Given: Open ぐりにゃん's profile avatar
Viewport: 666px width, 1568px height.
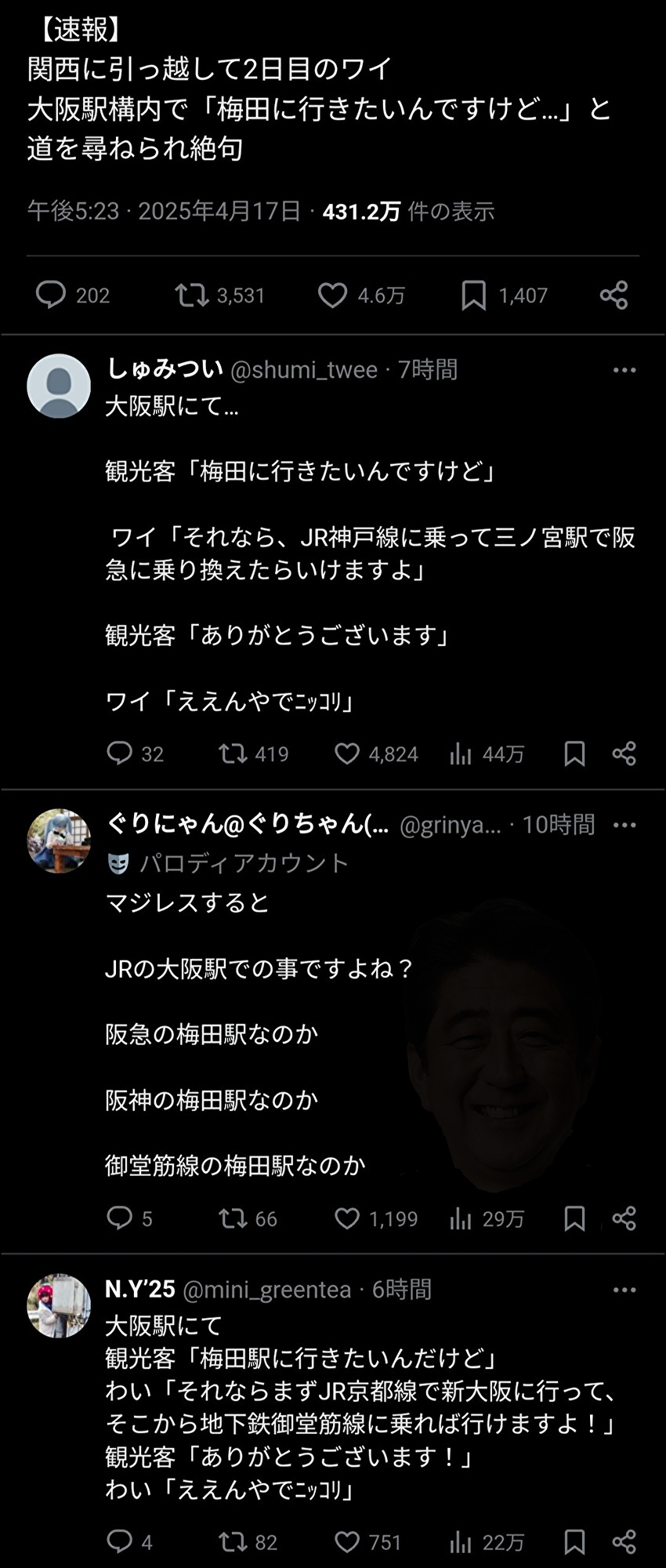Looking at the screenshot, I should [x=59, y=840].
